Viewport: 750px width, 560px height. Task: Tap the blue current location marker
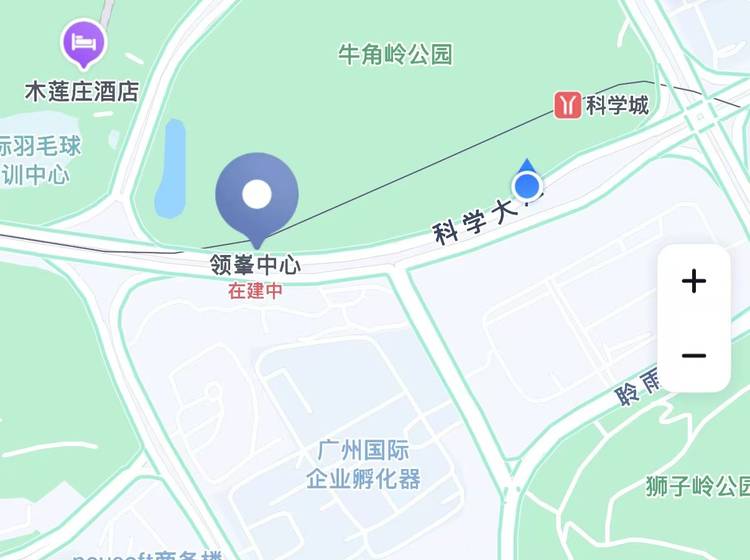click(527, 185)
